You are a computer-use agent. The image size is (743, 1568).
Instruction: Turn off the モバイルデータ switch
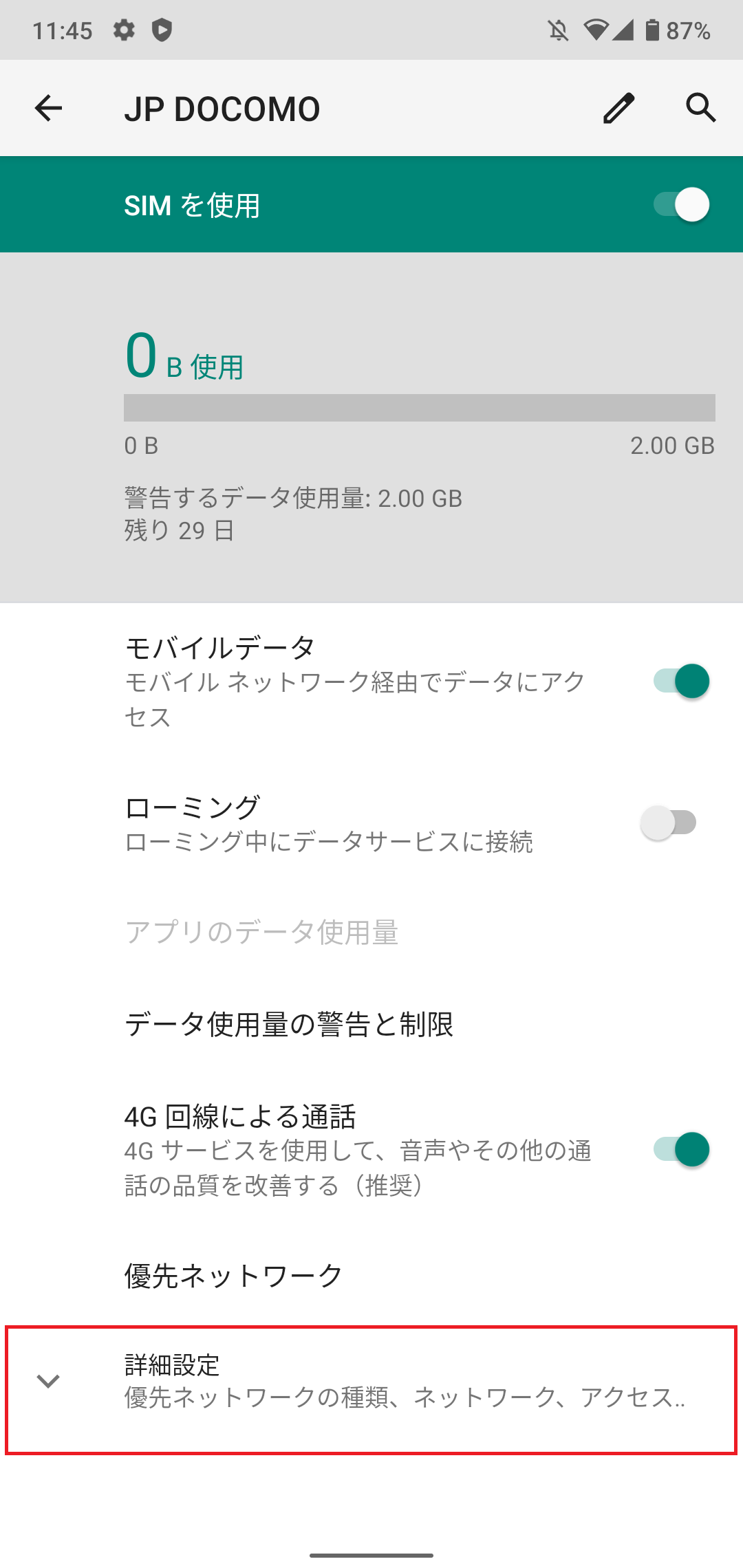coord(680,681)
